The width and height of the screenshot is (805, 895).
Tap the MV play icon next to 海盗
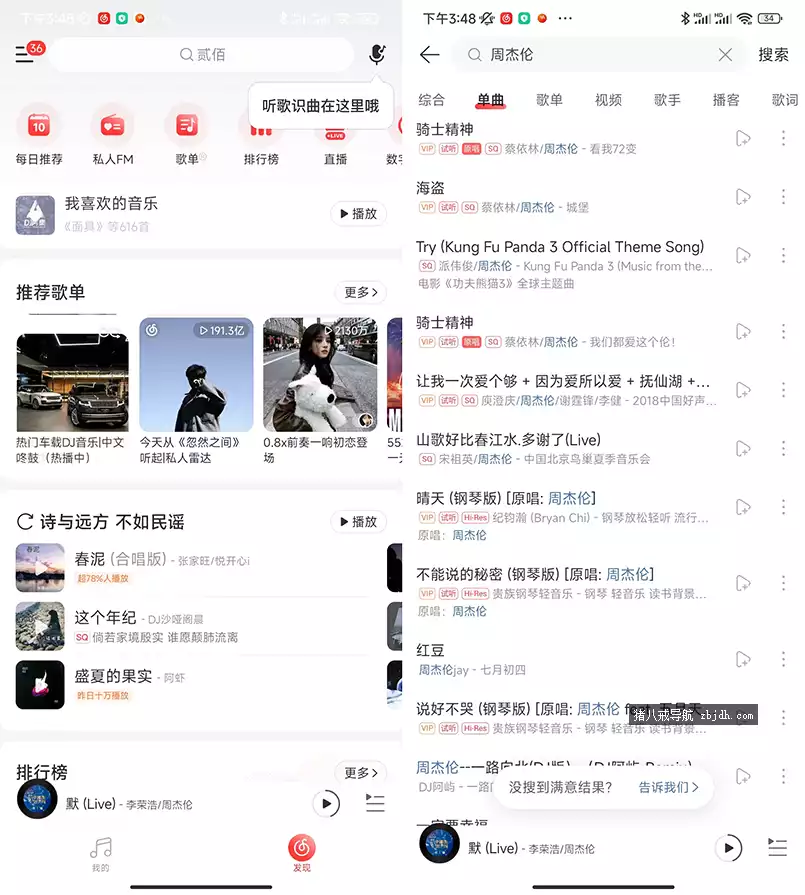click(743, 196)
